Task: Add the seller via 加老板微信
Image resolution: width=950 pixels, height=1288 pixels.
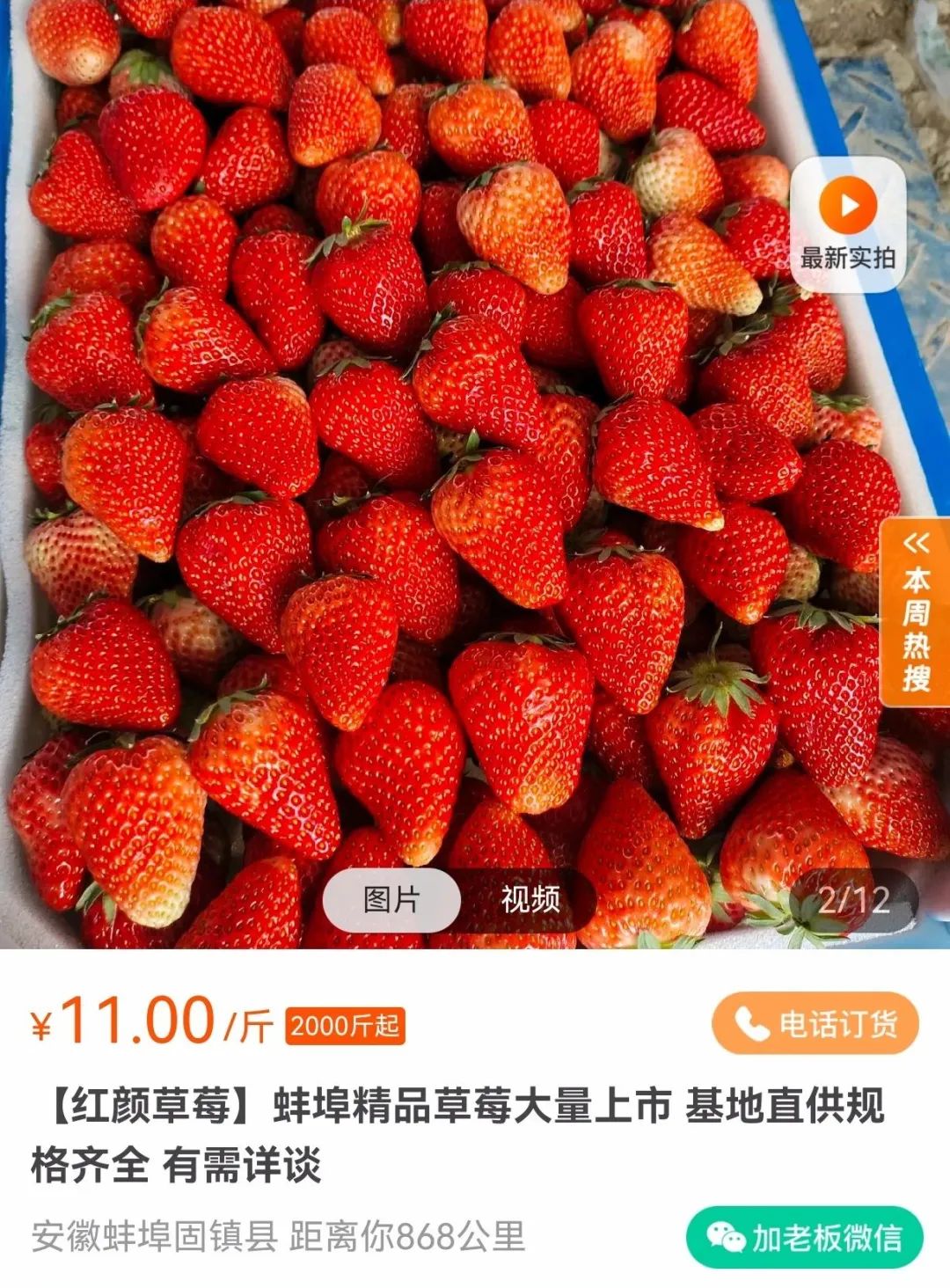Action: click(805, 1237)
